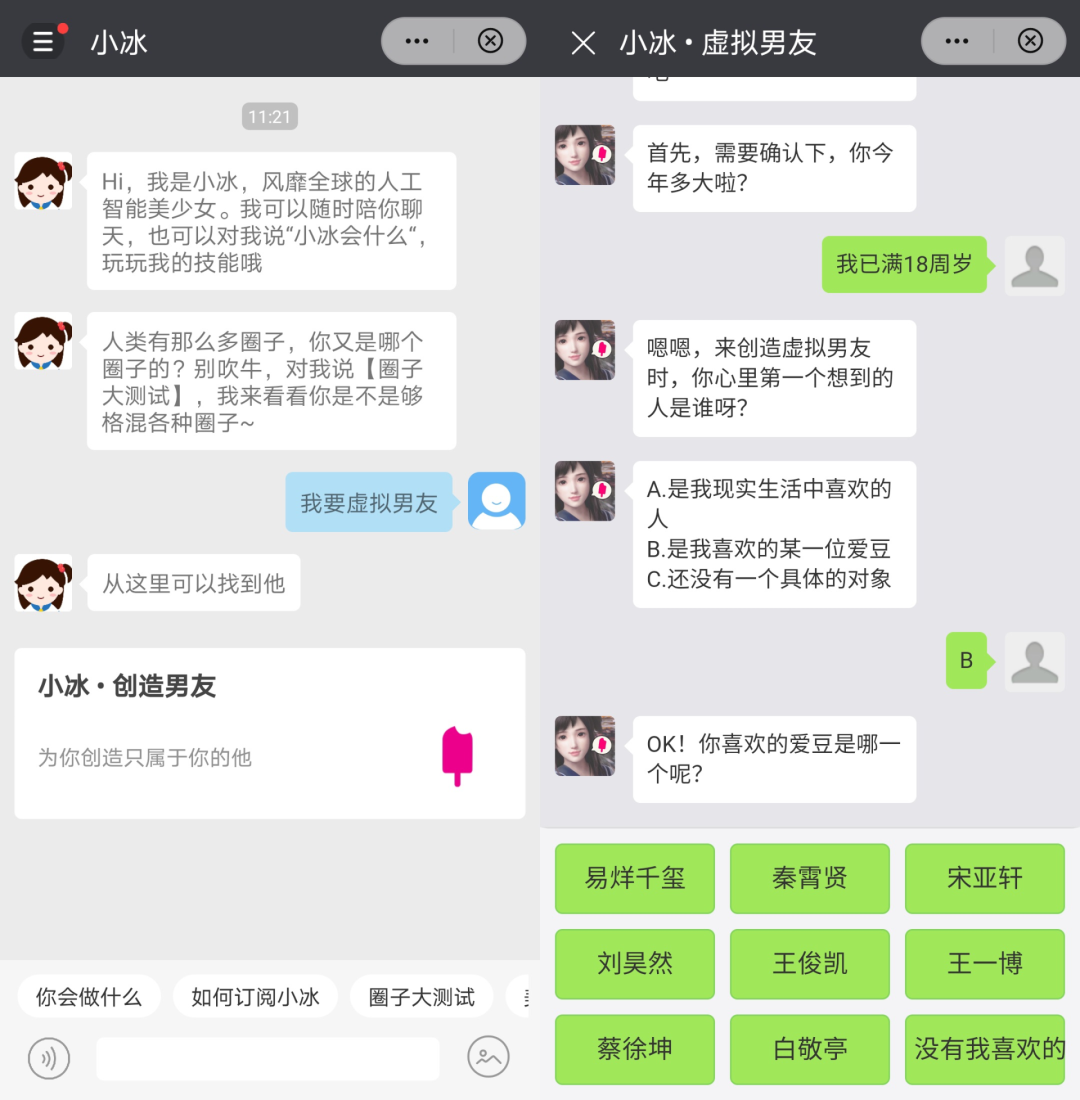Open the 小冰·创造男友 card

coord(270,733)
